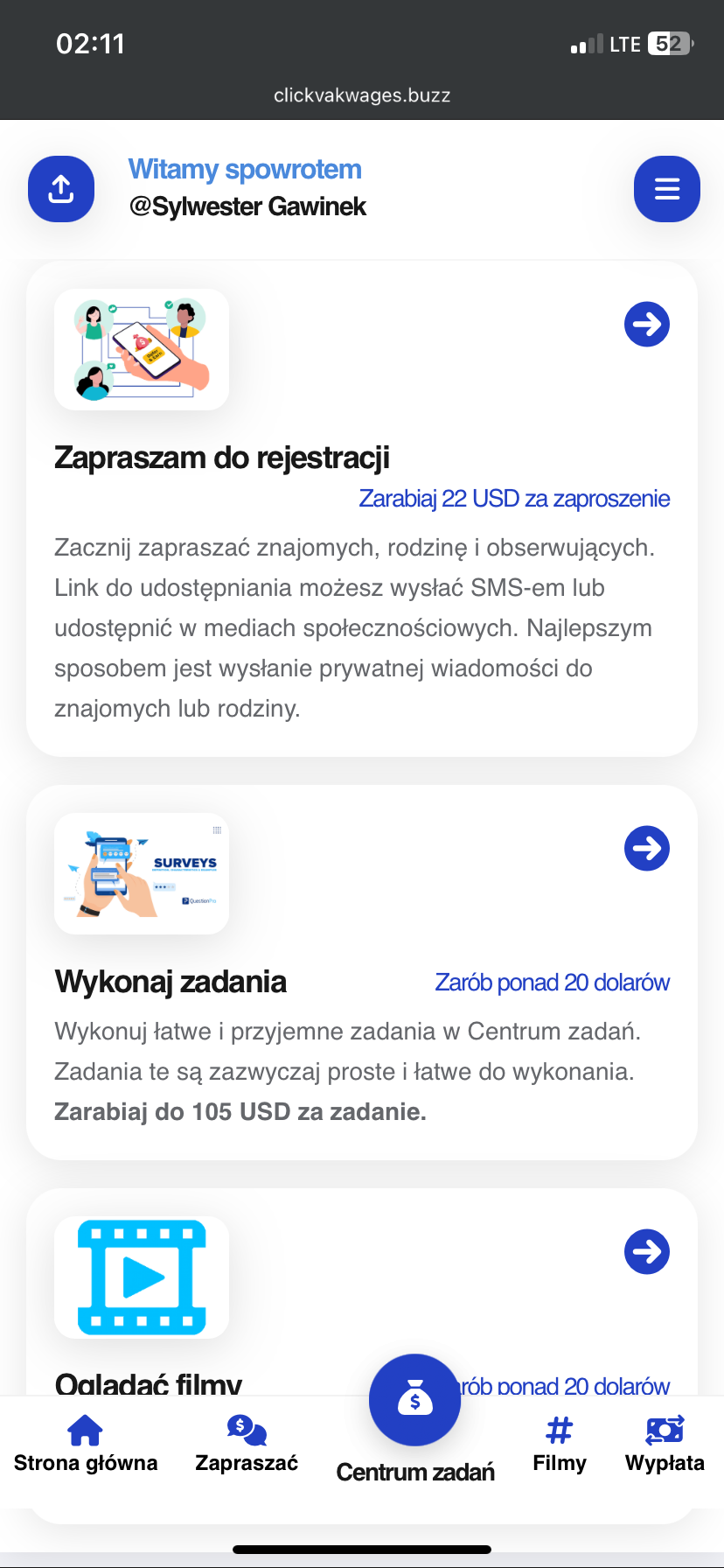Open arrow on the films card
The width and height of the screenshot is (724, 1568).
[x=647, y=1251]
